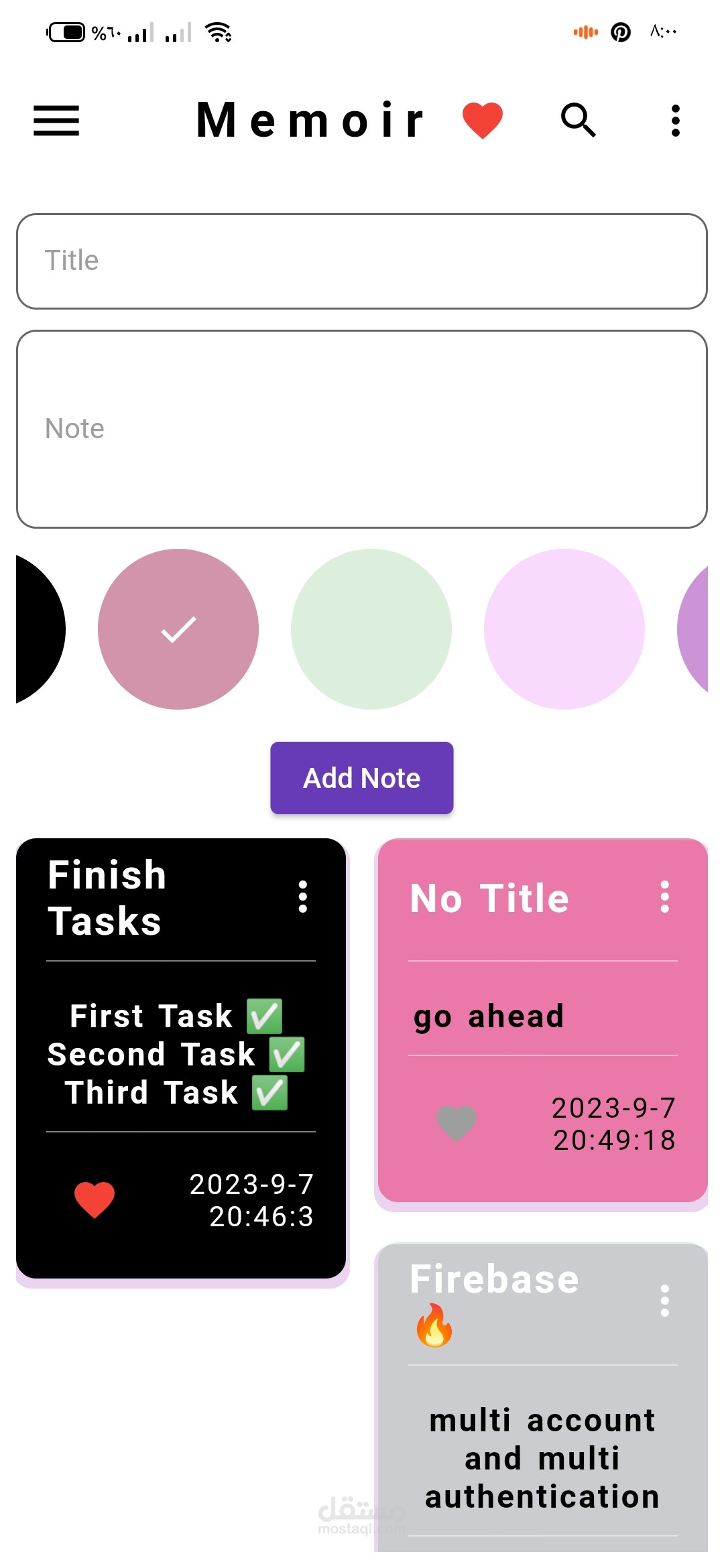This screenshot has height=1568, width=724.
Task: Tap the Wi-Fi icon in the status bar
Action: click(x=219, y=30)
